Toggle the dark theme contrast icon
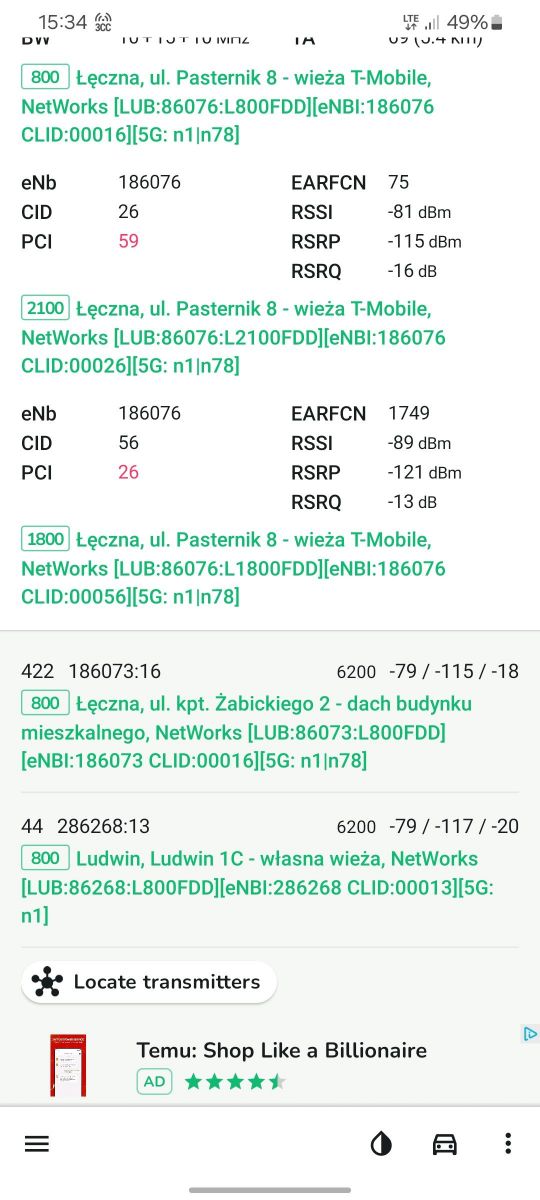The width and height of the screenshot is (540, 1200). (x=381, y=1144)
